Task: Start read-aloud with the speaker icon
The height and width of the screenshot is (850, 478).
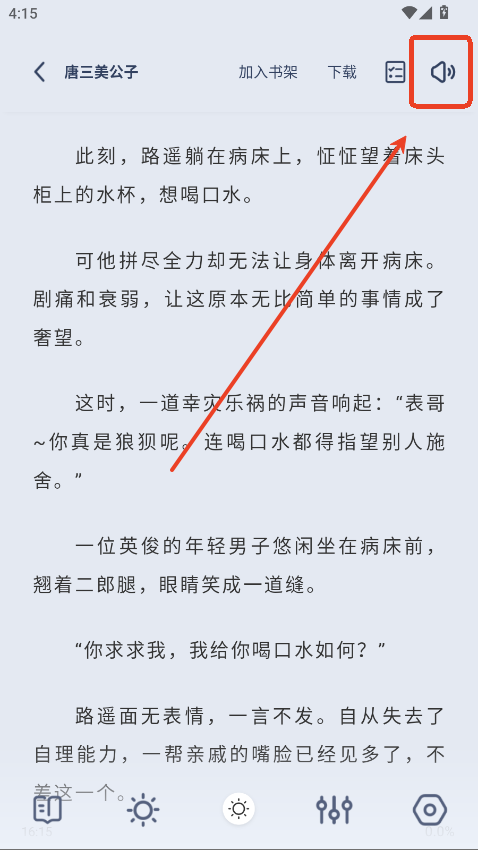Action: 443,72
